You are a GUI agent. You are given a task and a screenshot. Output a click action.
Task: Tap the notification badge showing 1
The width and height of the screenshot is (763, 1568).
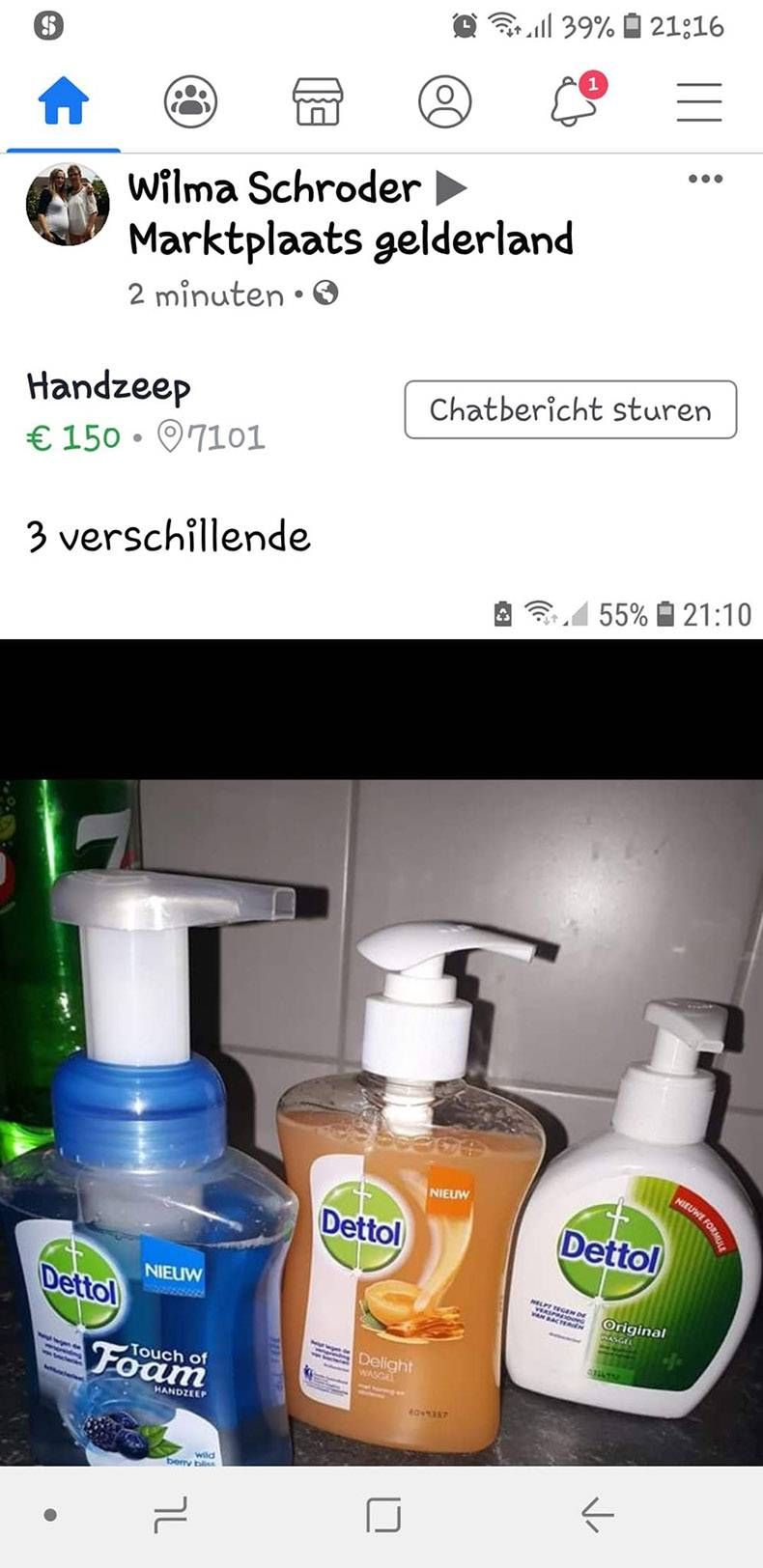tap(591, 84)
